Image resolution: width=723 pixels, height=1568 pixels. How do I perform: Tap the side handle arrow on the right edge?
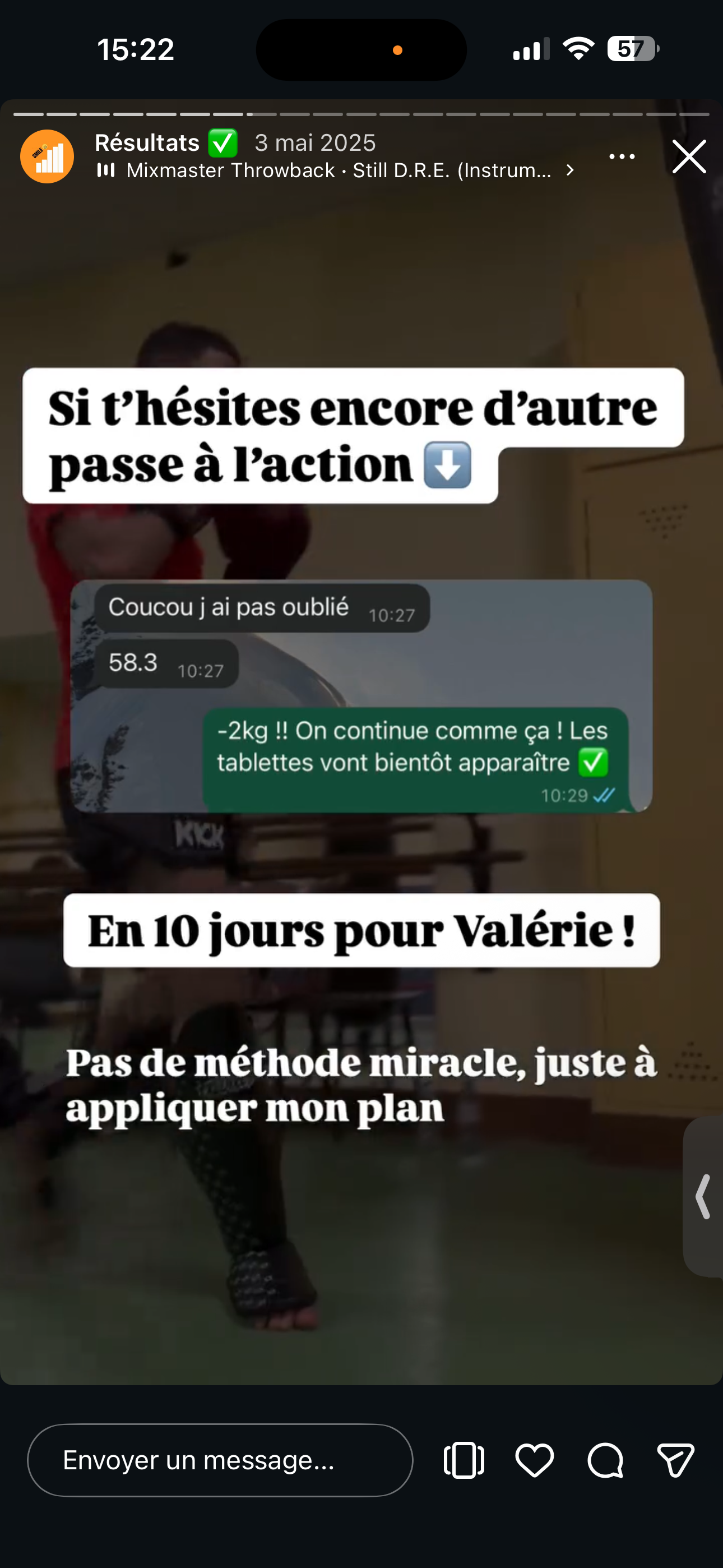(x=703, y=1196)
